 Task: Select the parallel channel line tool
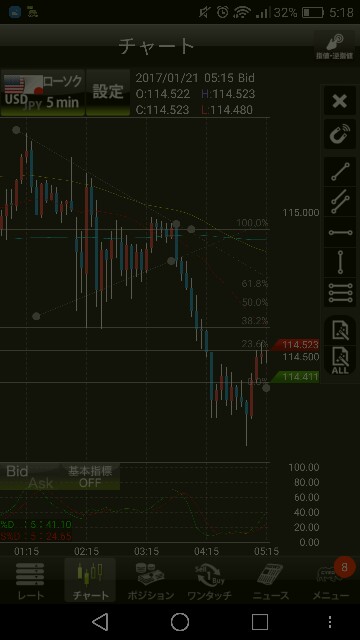click(x=340, y=202)
